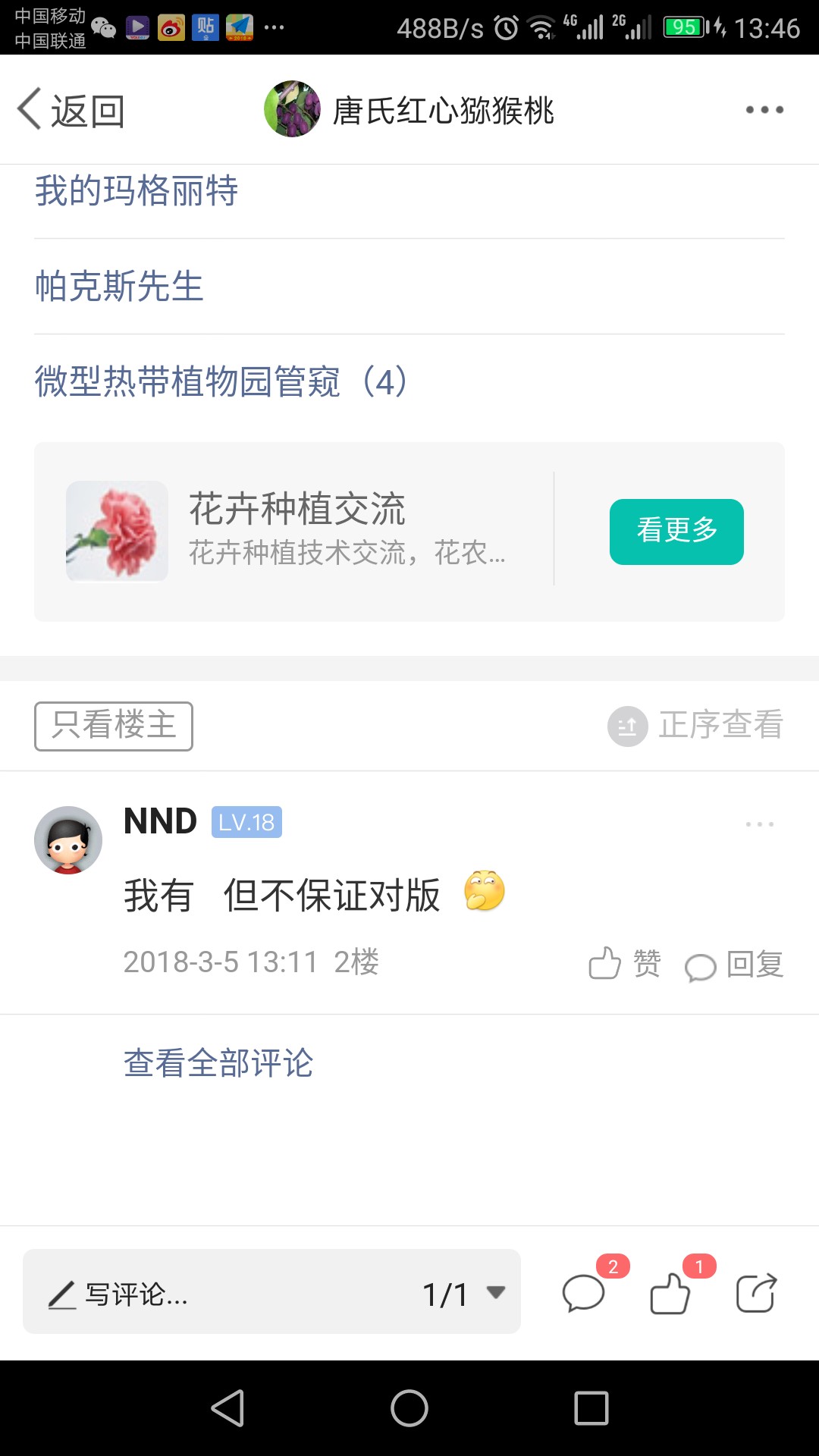Open the comments bubble icon with badge 2
819x1456 pixels.
tap(585, 1293)
